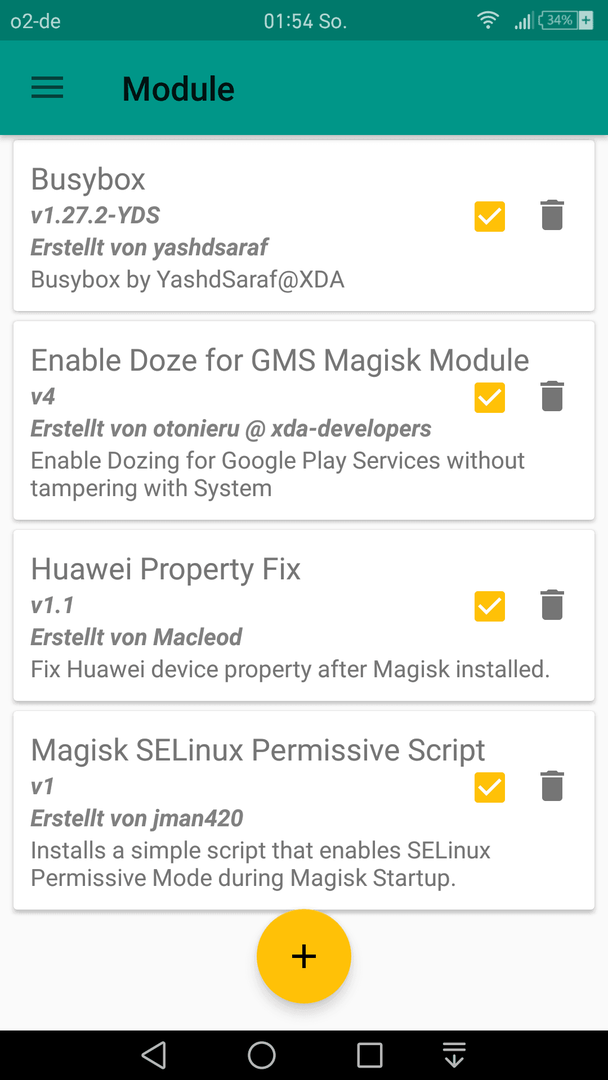The height and width of the screenshot is (1080, 608).
Task: Uncheck Magisk SELinux Permissive Script module
Action: click(490, 787)
